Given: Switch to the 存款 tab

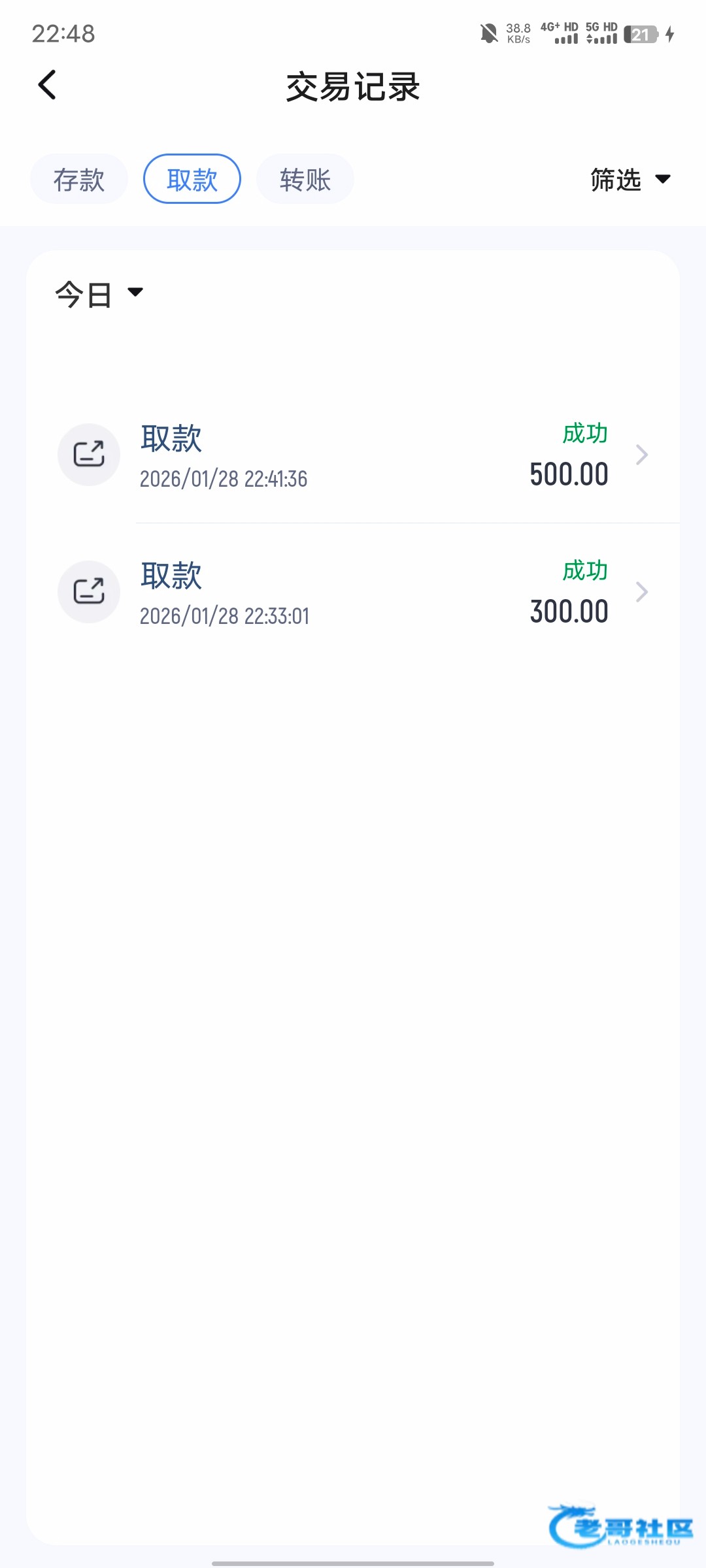Looking at the screenshot, I should (x=79, y=179).
